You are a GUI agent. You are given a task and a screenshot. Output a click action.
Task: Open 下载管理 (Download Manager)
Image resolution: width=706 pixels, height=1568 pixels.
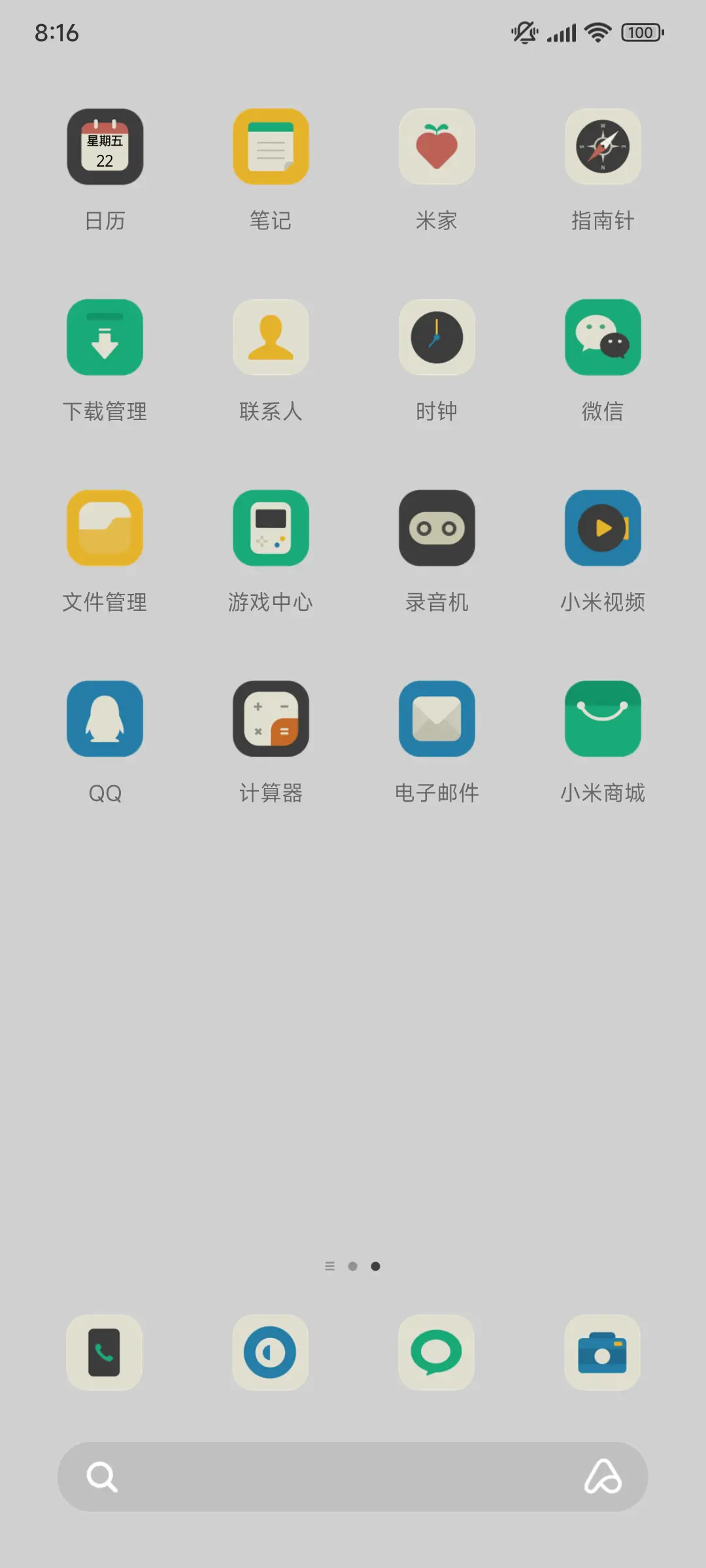coord(105,337)
